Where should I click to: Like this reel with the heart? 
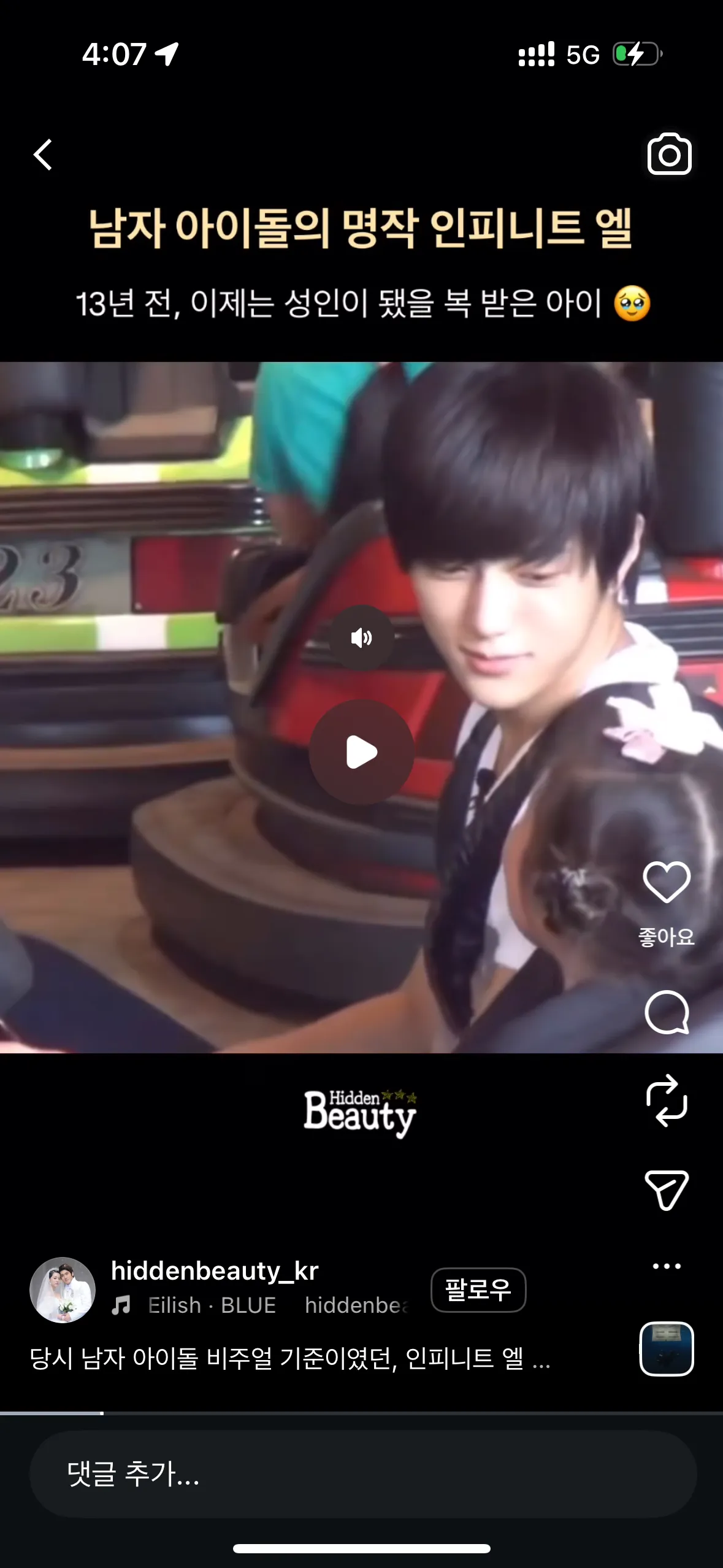[667, 882]
